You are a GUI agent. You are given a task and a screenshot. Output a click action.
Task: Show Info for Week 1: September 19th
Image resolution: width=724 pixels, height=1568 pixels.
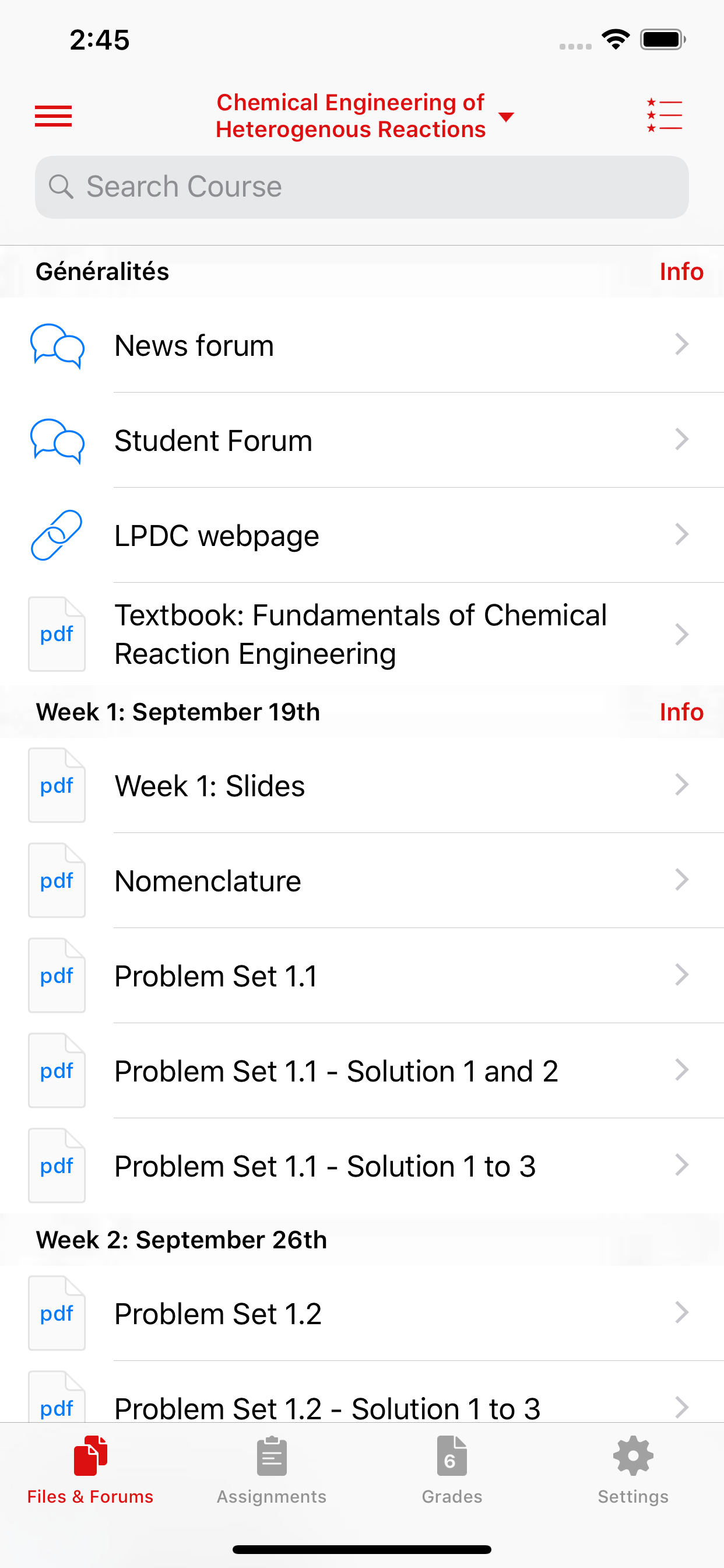click(681, 712)
